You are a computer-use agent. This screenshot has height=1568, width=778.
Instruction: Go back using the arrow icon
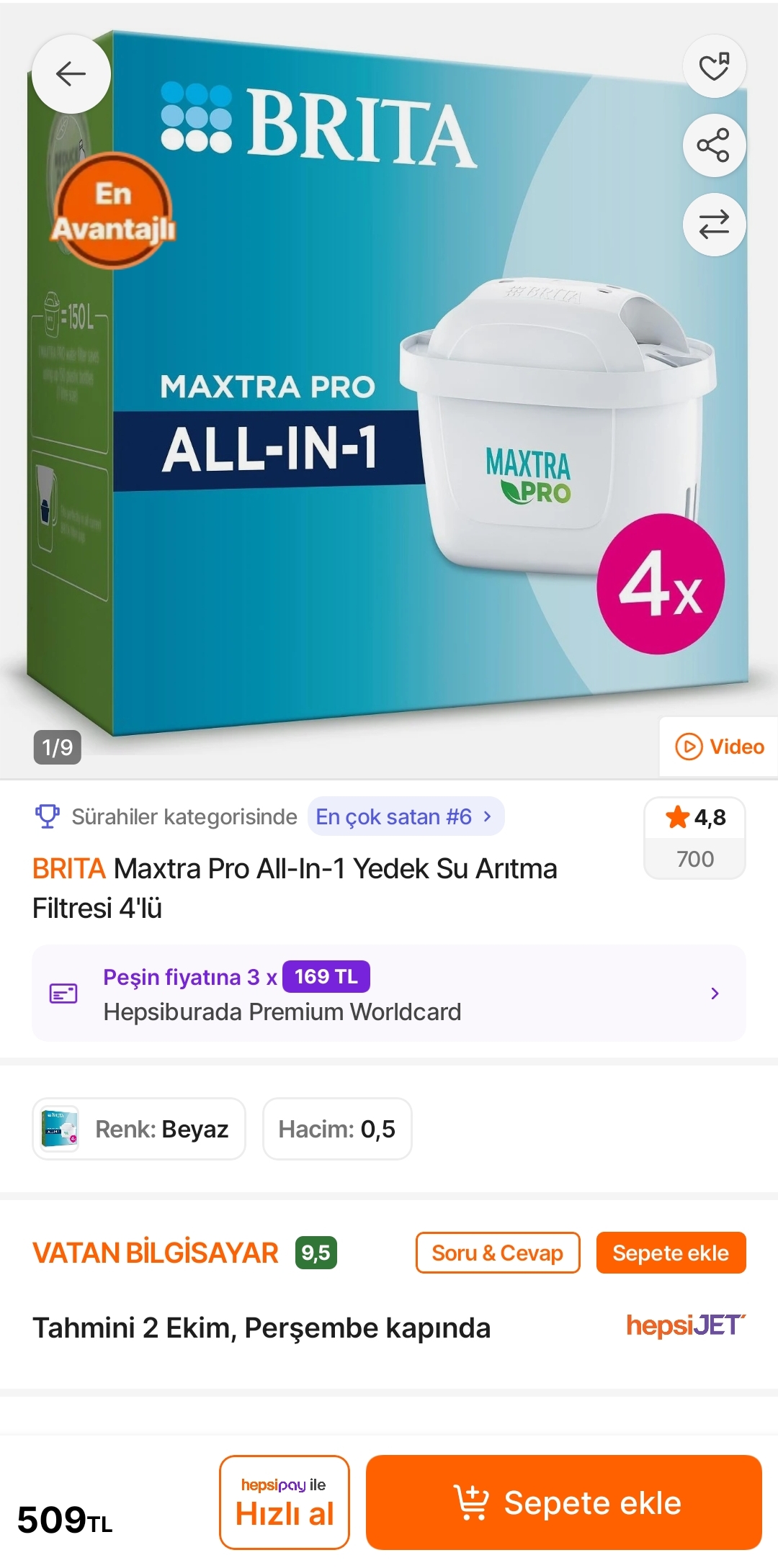[x=71, y=73]
